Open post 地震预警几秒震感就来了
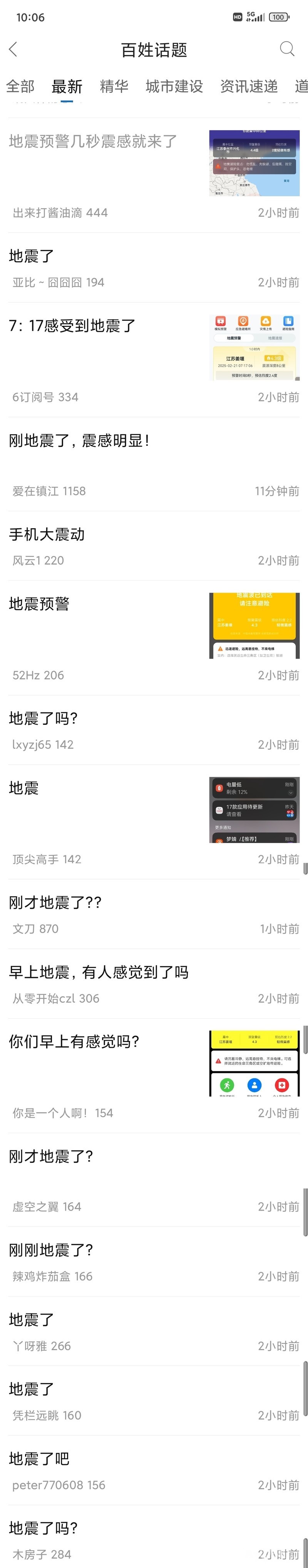 pos(93,141)
